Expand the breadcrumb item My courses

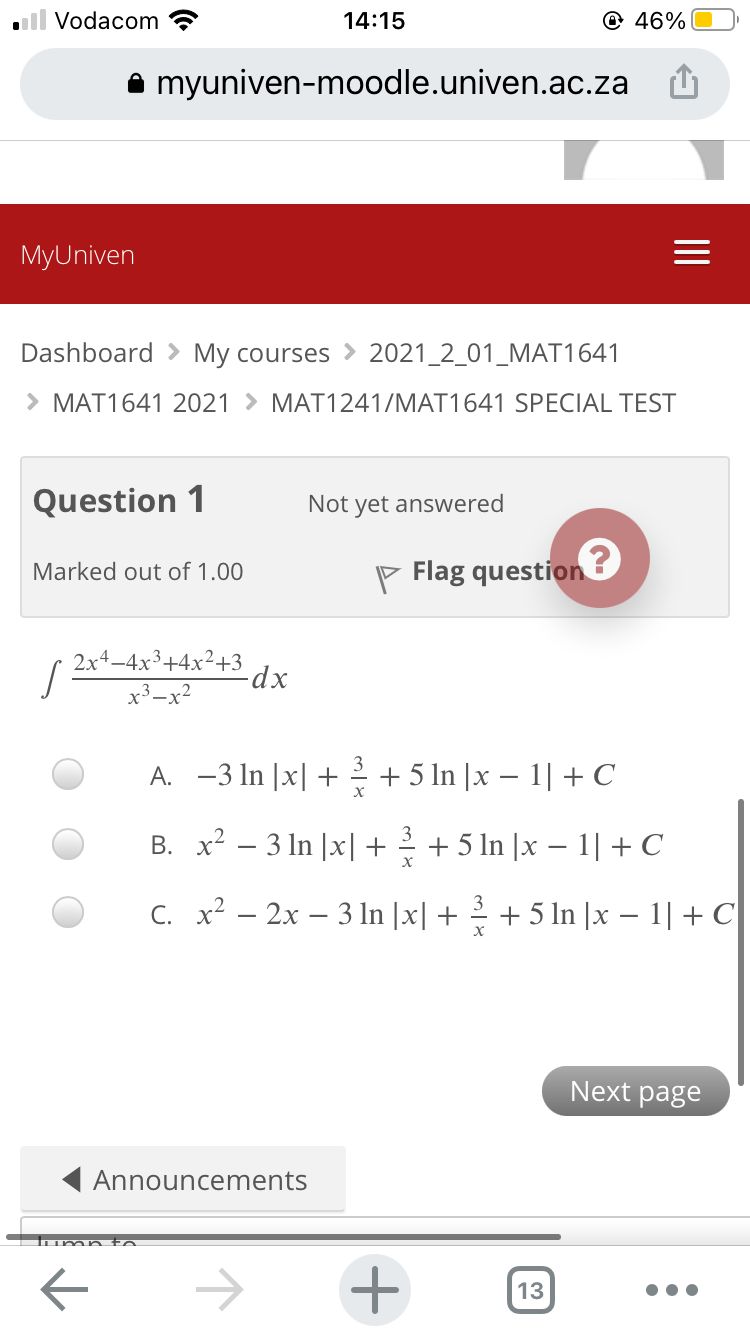click(x=261, y=352)
